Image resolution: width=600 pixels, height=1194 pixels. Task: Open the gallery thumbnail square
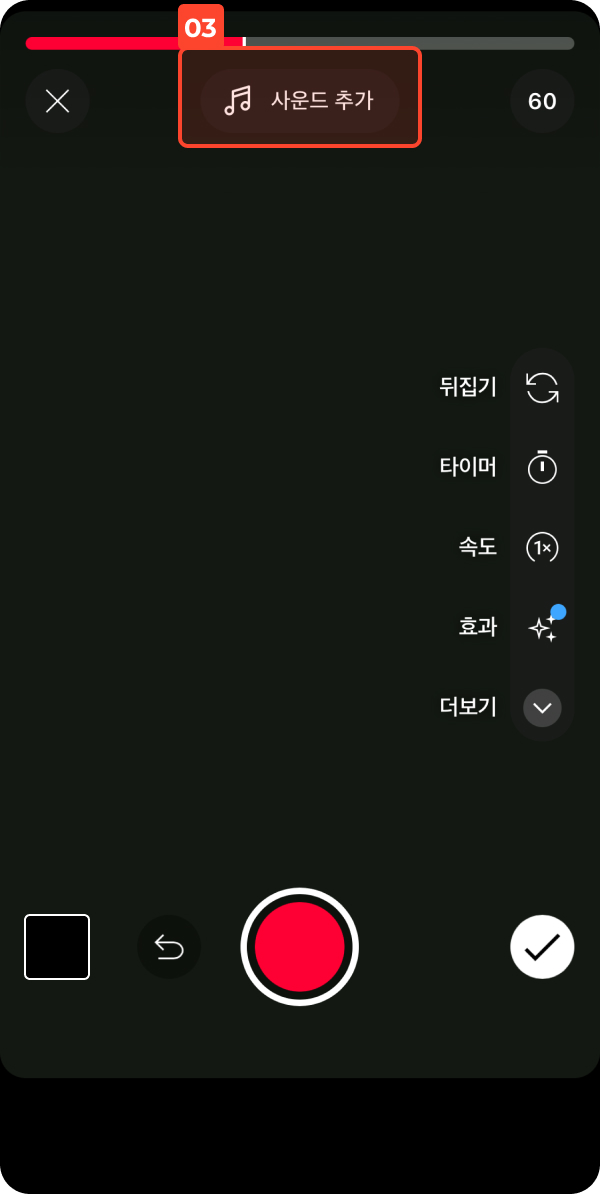coord(57,947)
